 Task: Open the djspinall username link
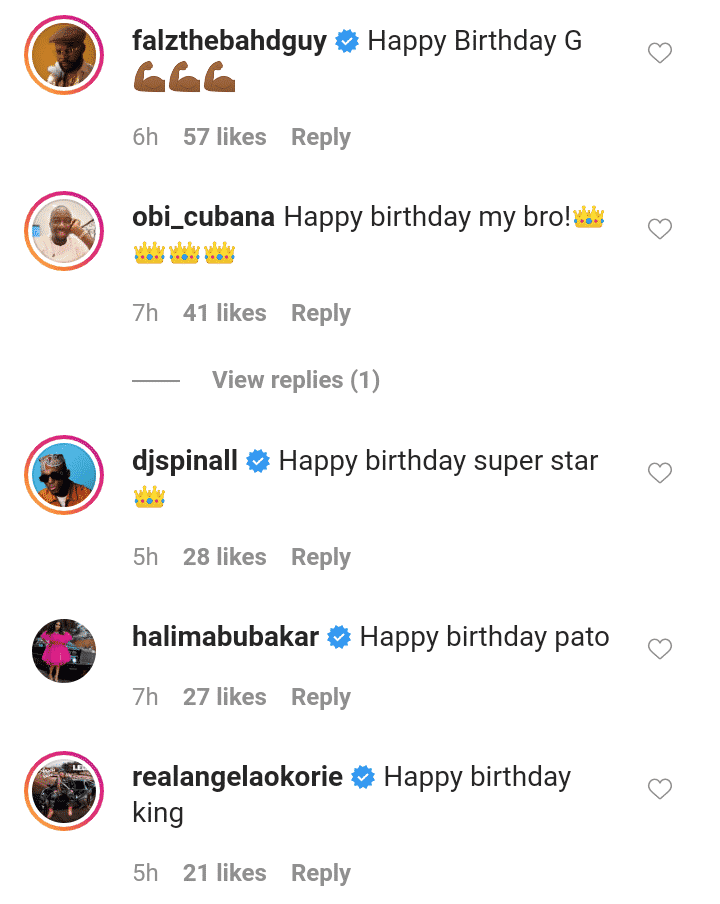point(186,461)
